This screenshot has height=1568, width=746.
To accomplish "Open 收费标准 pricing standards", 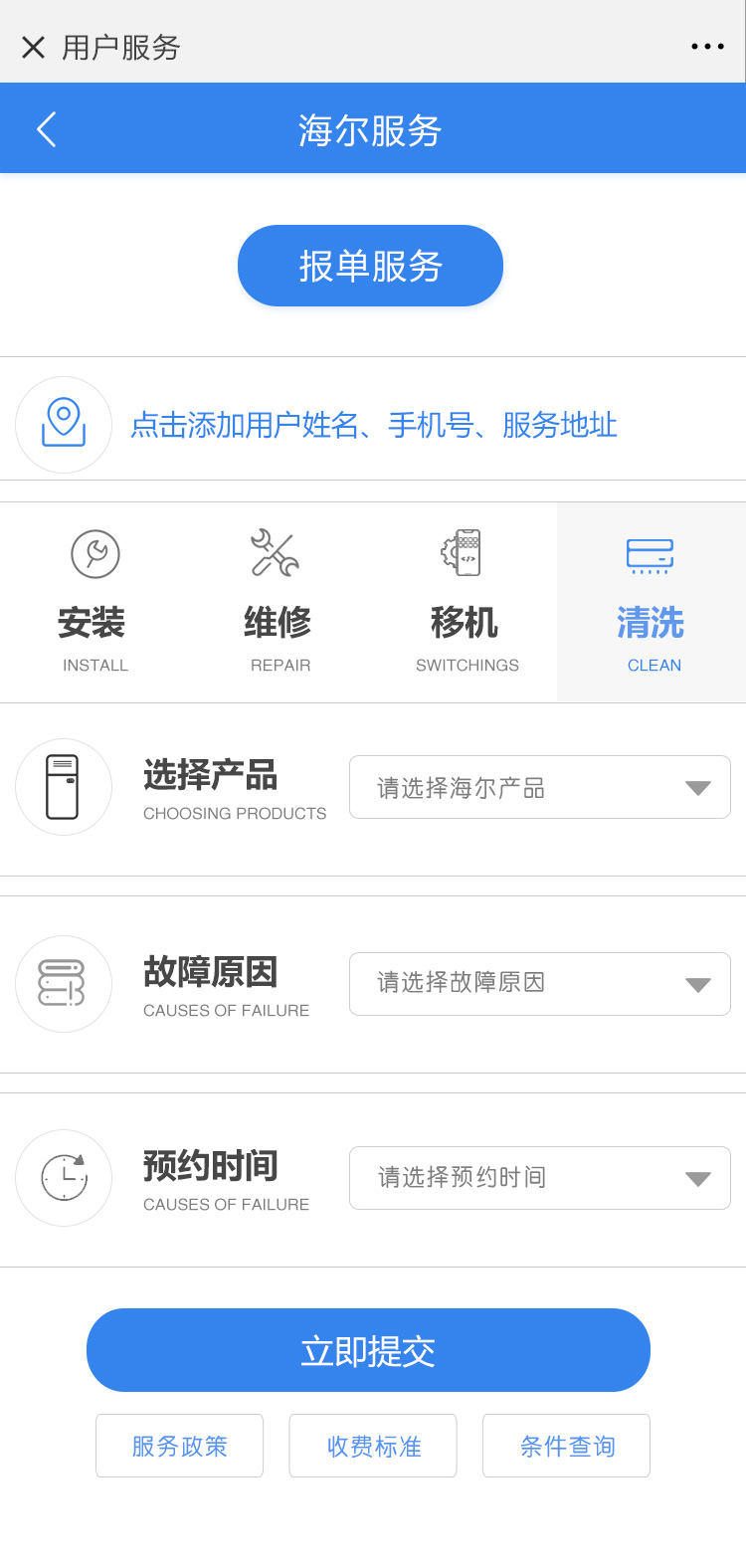I will coord(373,1446).
